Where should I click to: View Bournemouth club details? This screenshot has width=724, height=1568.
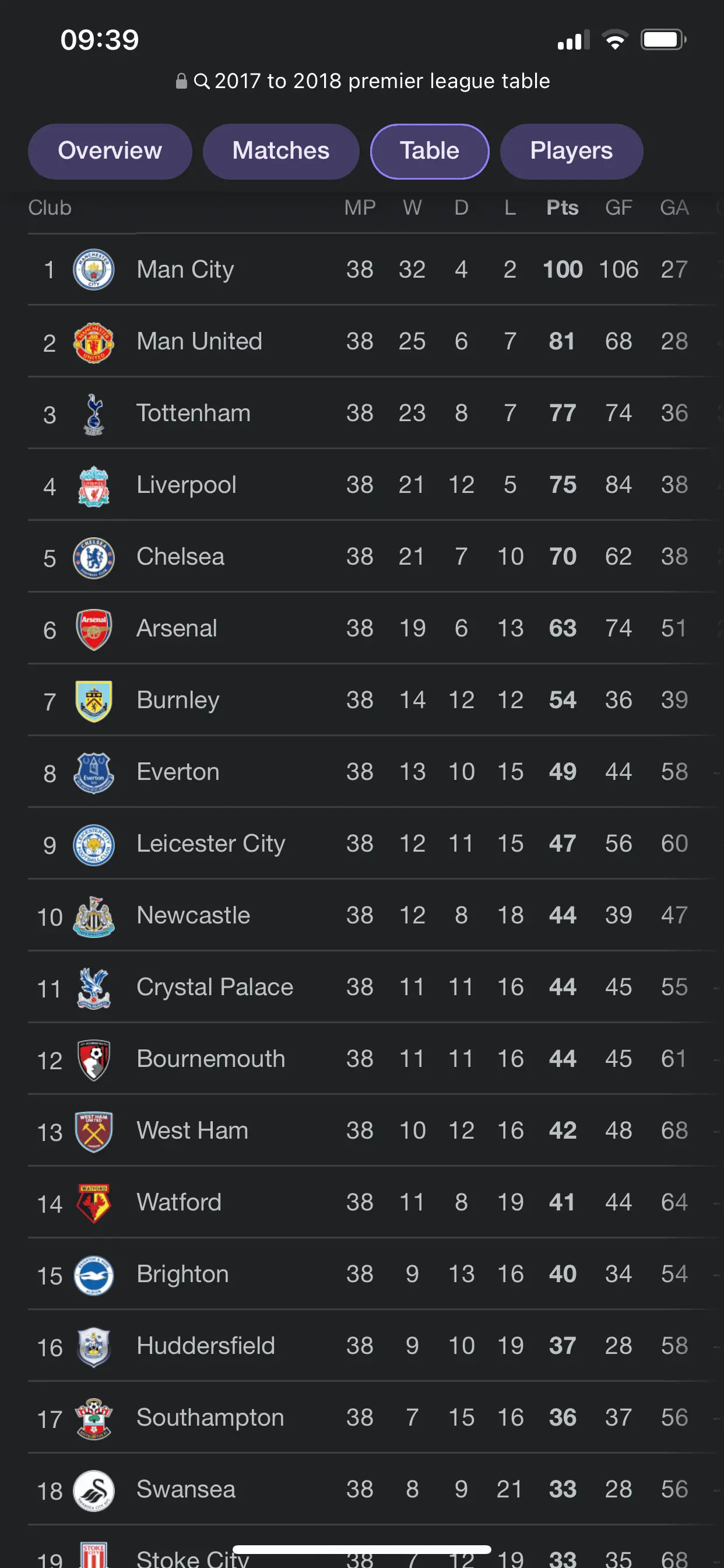tap(210, 1059)
